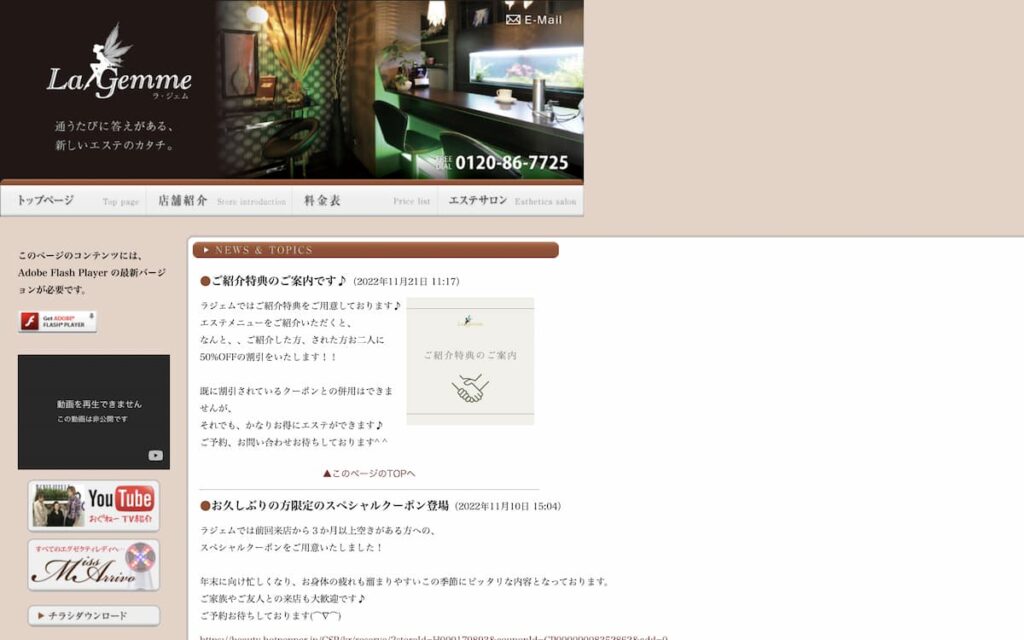The height and width of the screenshot is (640, 1024).
Task: View the 料金表 price list
Action: coord(365,201)
